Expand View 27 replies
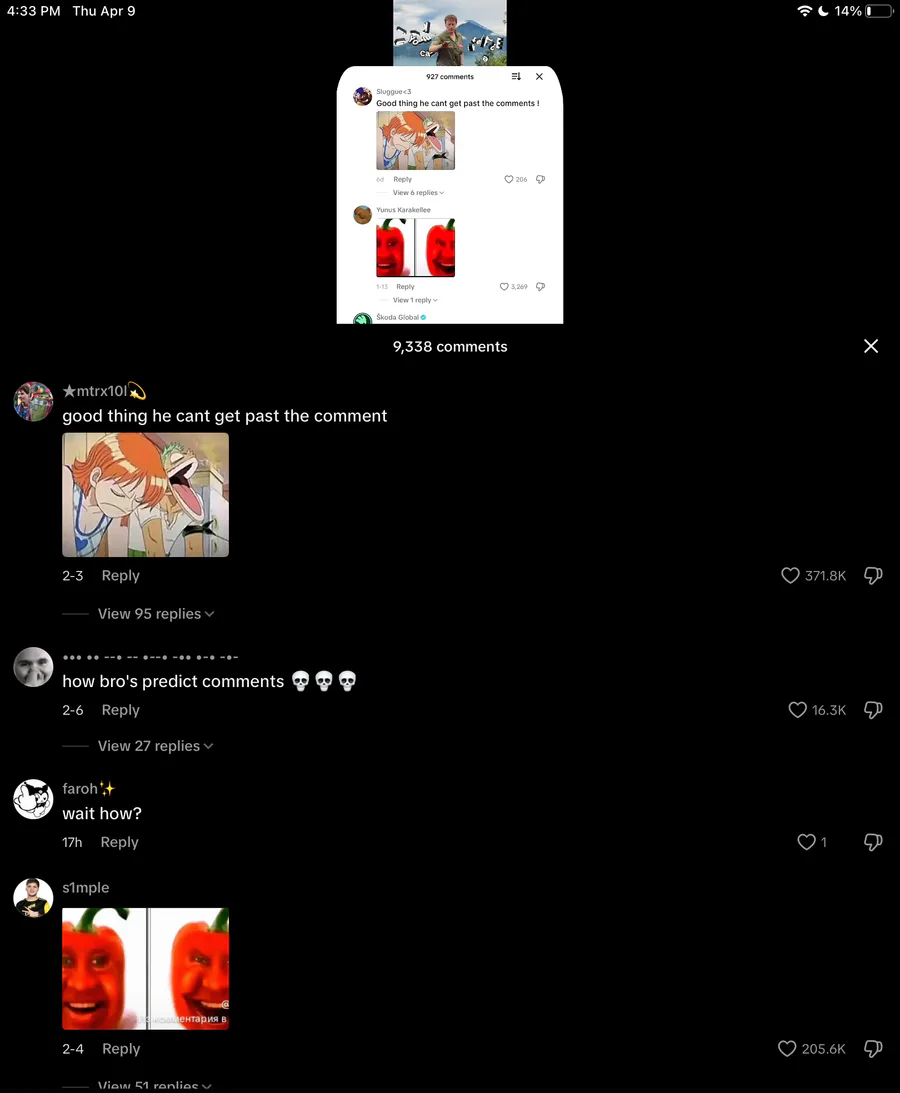 [x=155, y=746]
